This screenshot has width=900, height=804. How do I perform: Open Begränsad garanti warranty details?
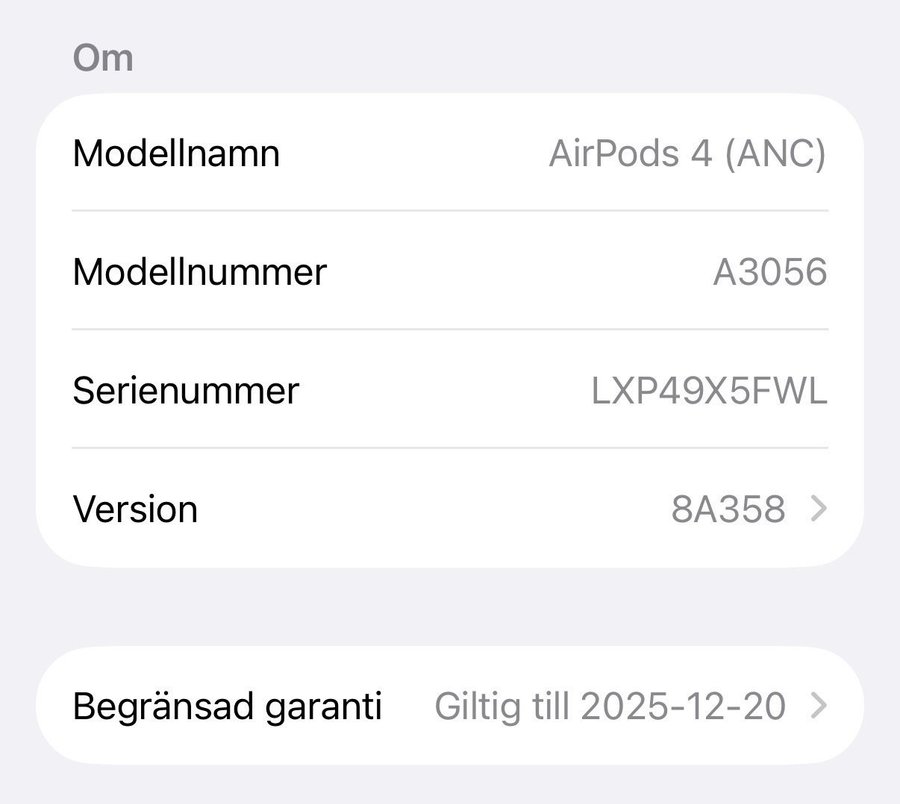click(x=450, y=706)
